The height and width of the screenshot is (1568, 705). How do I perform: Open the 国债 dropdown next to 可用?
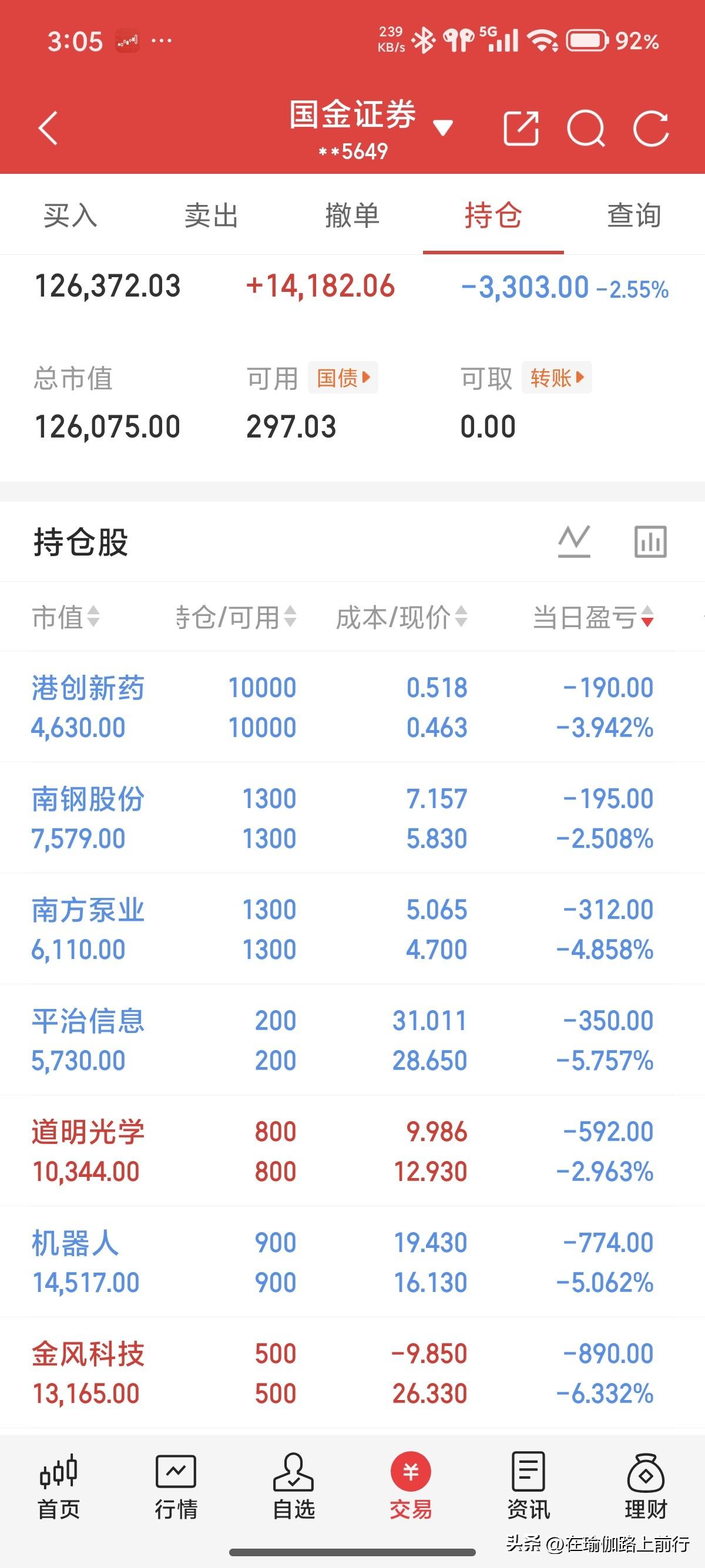pos(343,378)
